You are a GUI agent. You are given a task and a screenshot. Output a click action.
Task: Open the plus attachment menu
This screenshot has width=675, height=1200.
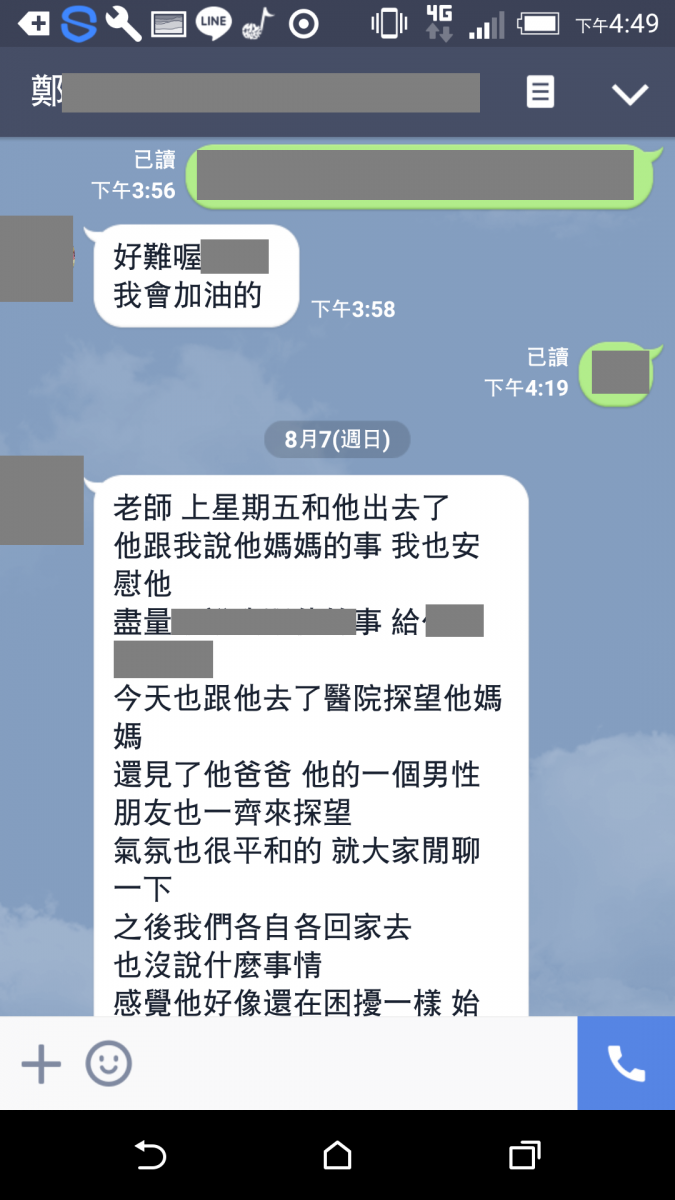click(41, 1064)
